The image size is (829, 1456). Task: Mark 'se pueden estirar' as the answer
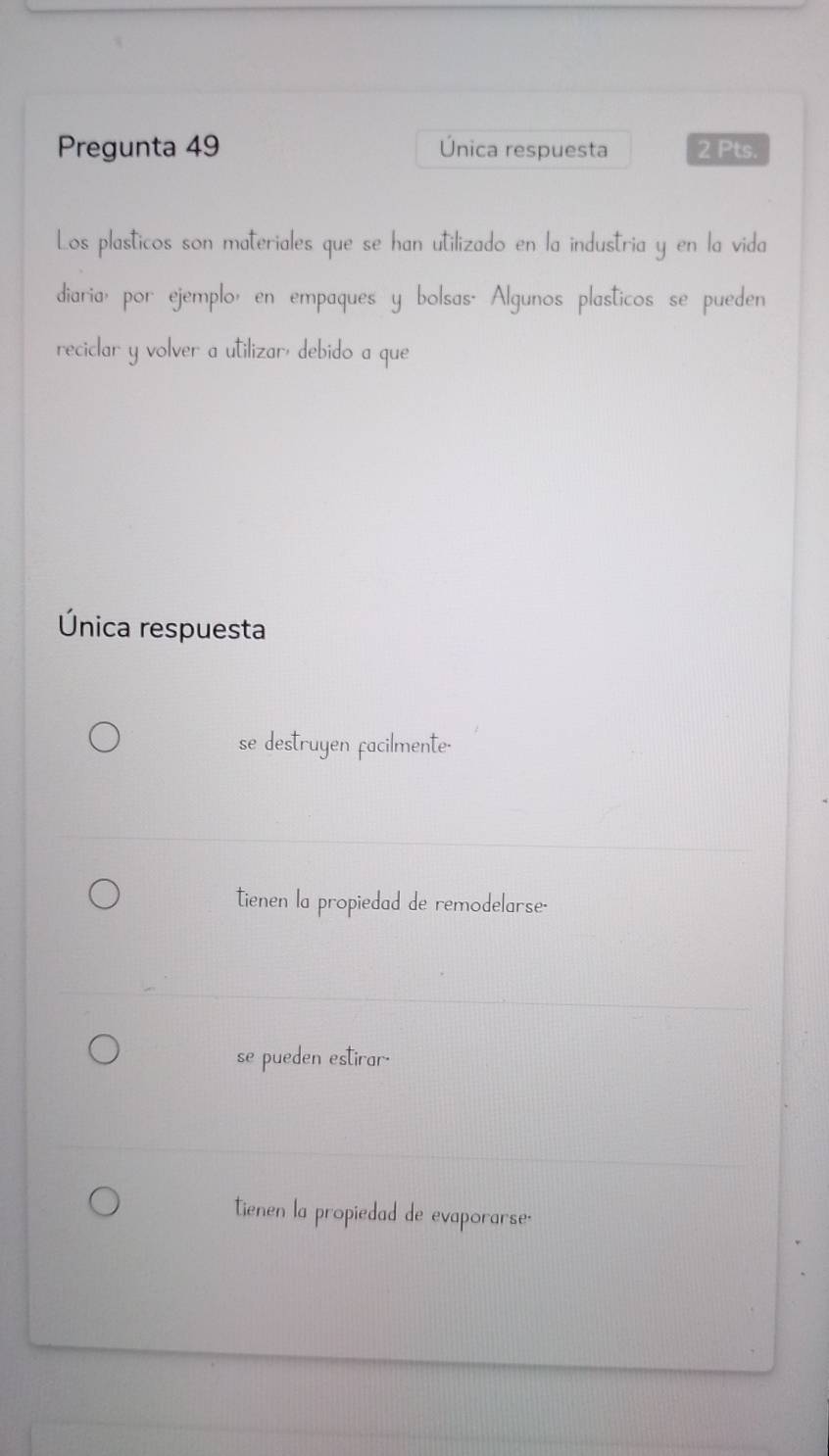click(106, 1050)
